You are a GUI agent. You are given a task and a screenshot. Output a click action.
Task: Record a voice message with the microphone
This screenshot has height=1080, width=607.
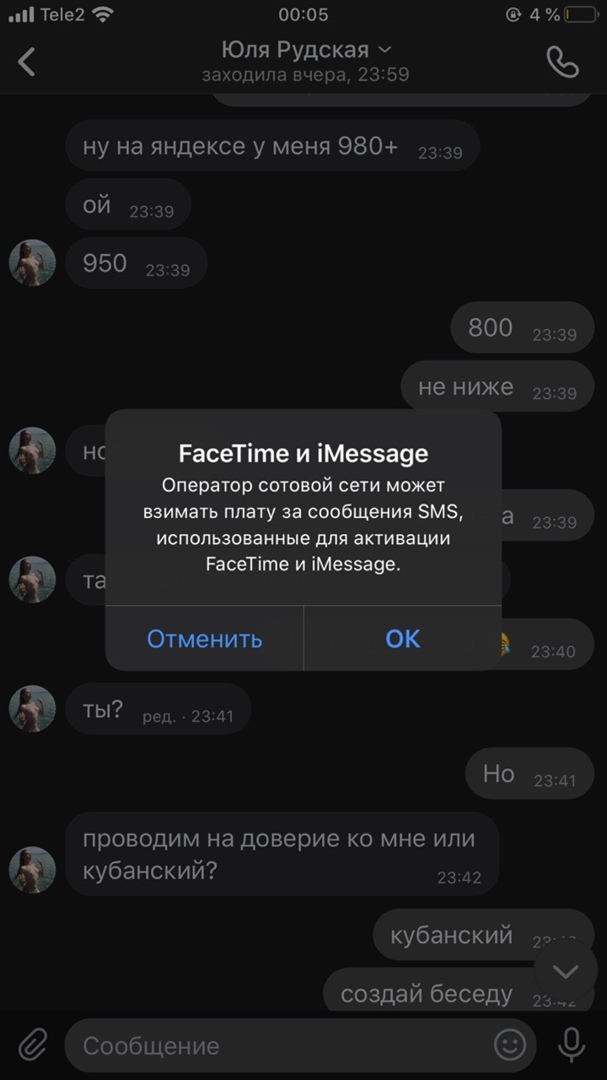coord(571,1045)
